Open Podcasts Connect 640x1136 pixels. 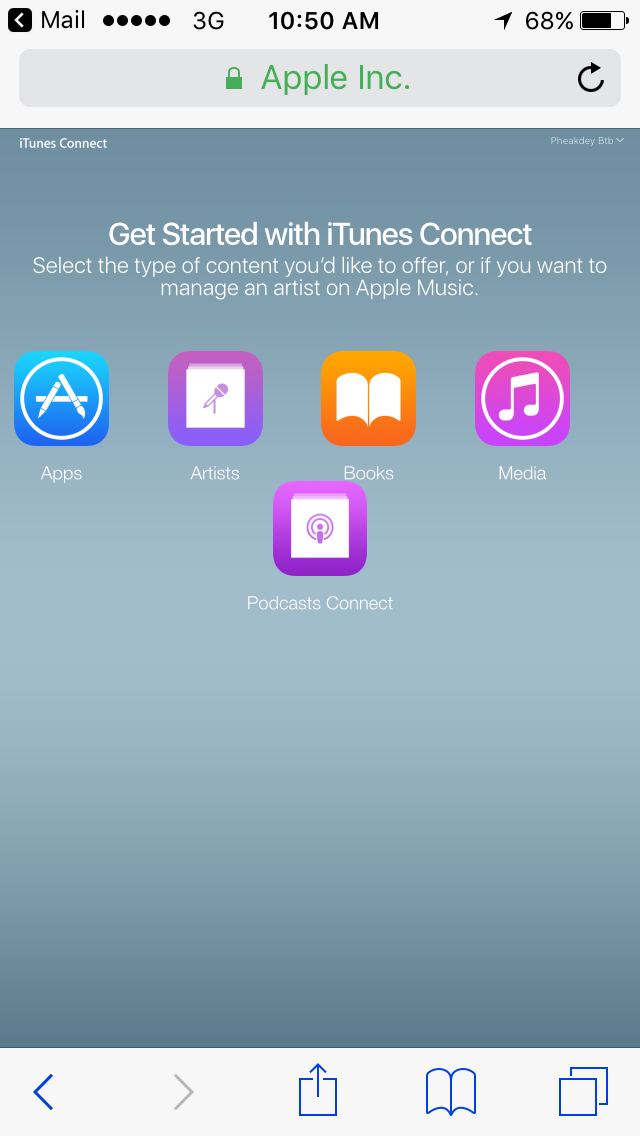(320, 529)
